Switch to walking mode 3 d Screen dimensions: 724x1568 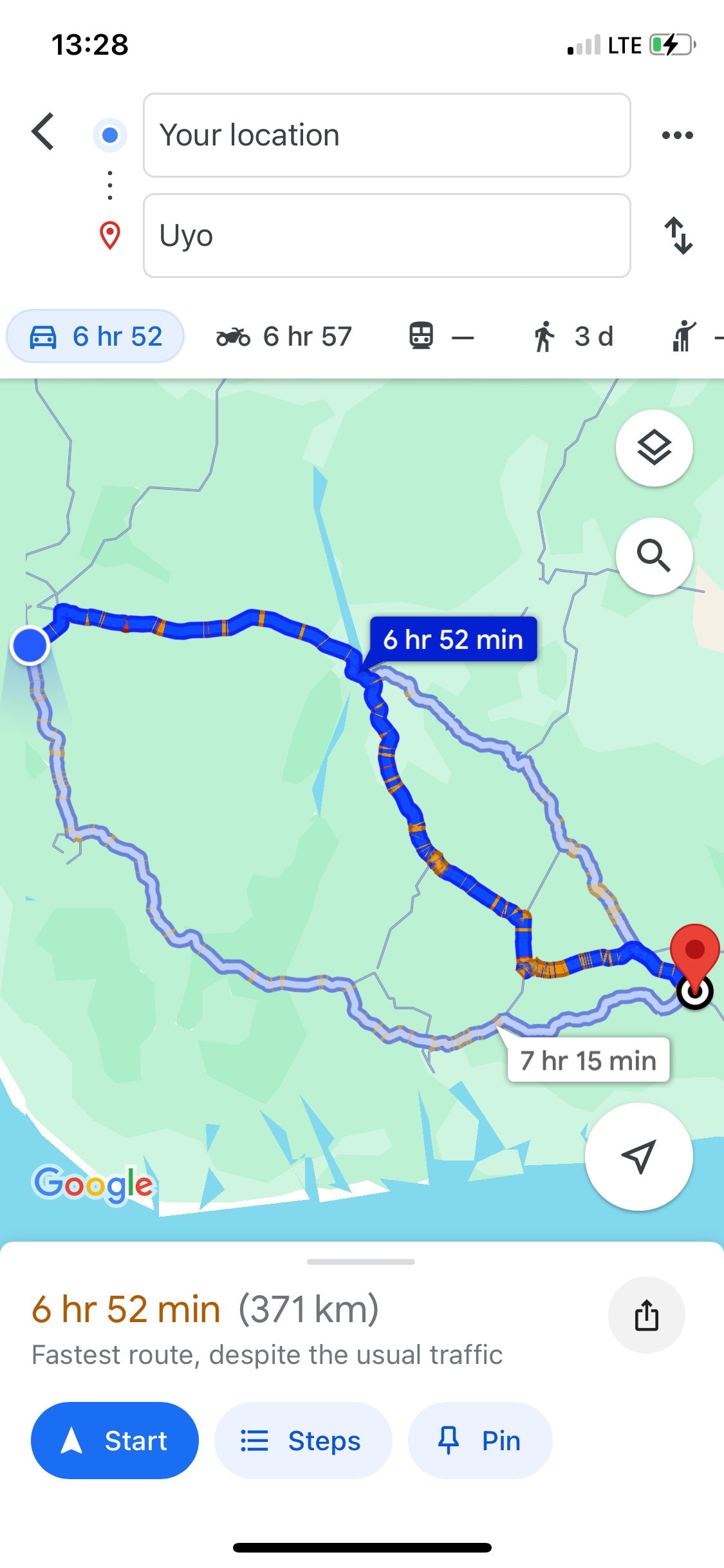point(573,337)
